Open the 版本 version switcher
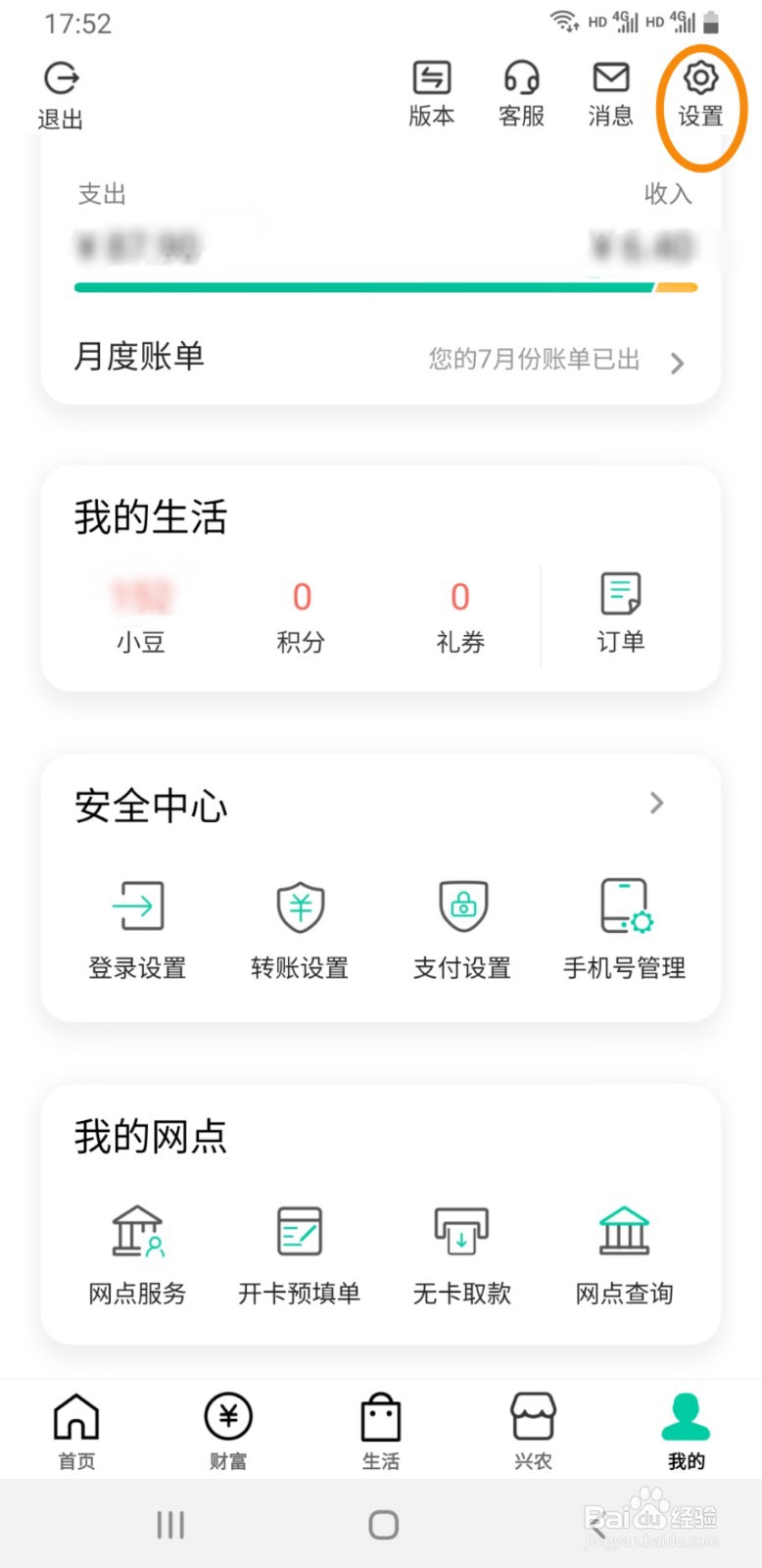Viewport: 762px width, 1568px height. pyautogui.click(x=431, y=93)
